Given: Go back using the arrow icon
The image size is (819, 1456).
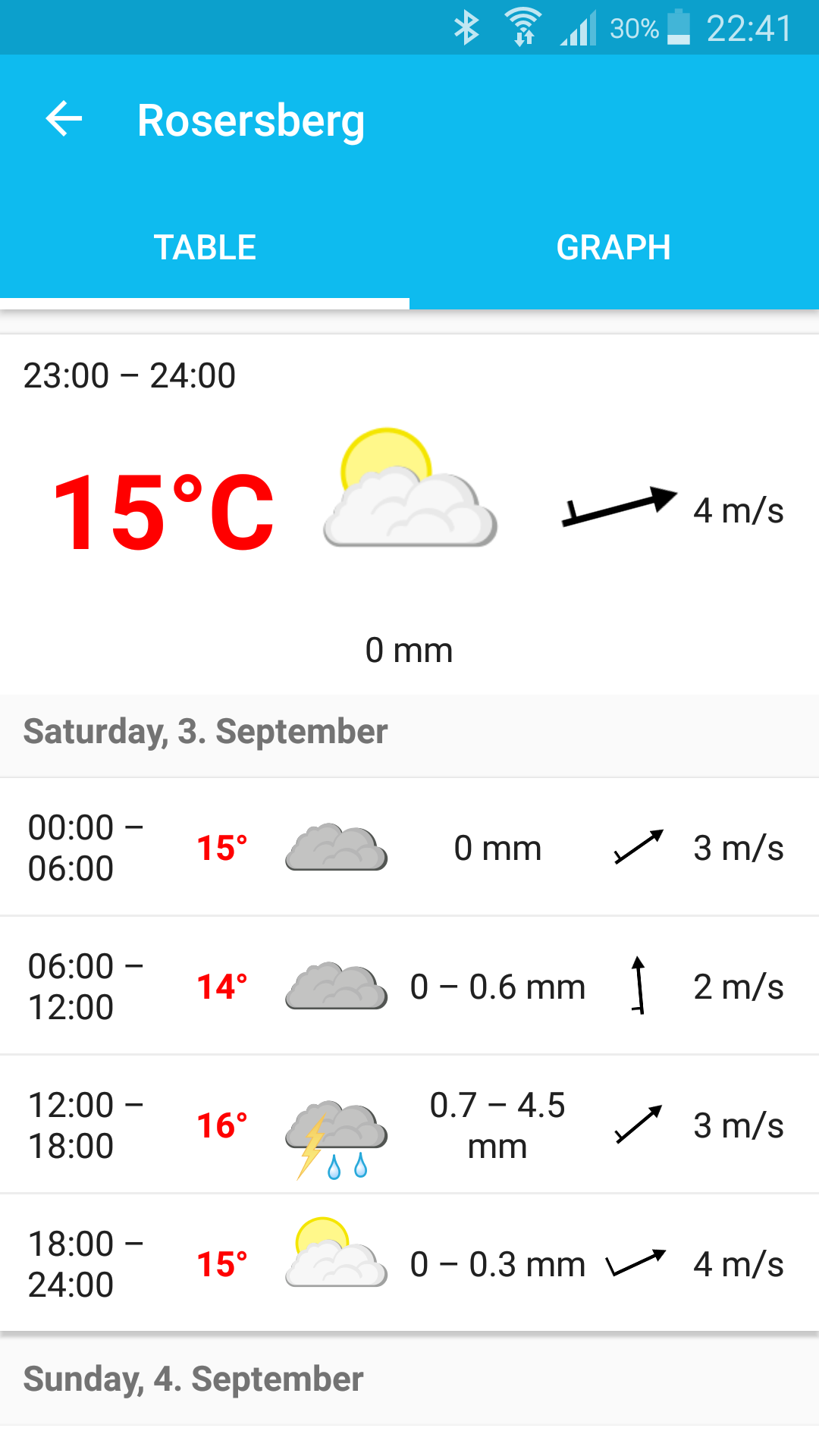Looking at the screenshot, I should pos(64,120).
